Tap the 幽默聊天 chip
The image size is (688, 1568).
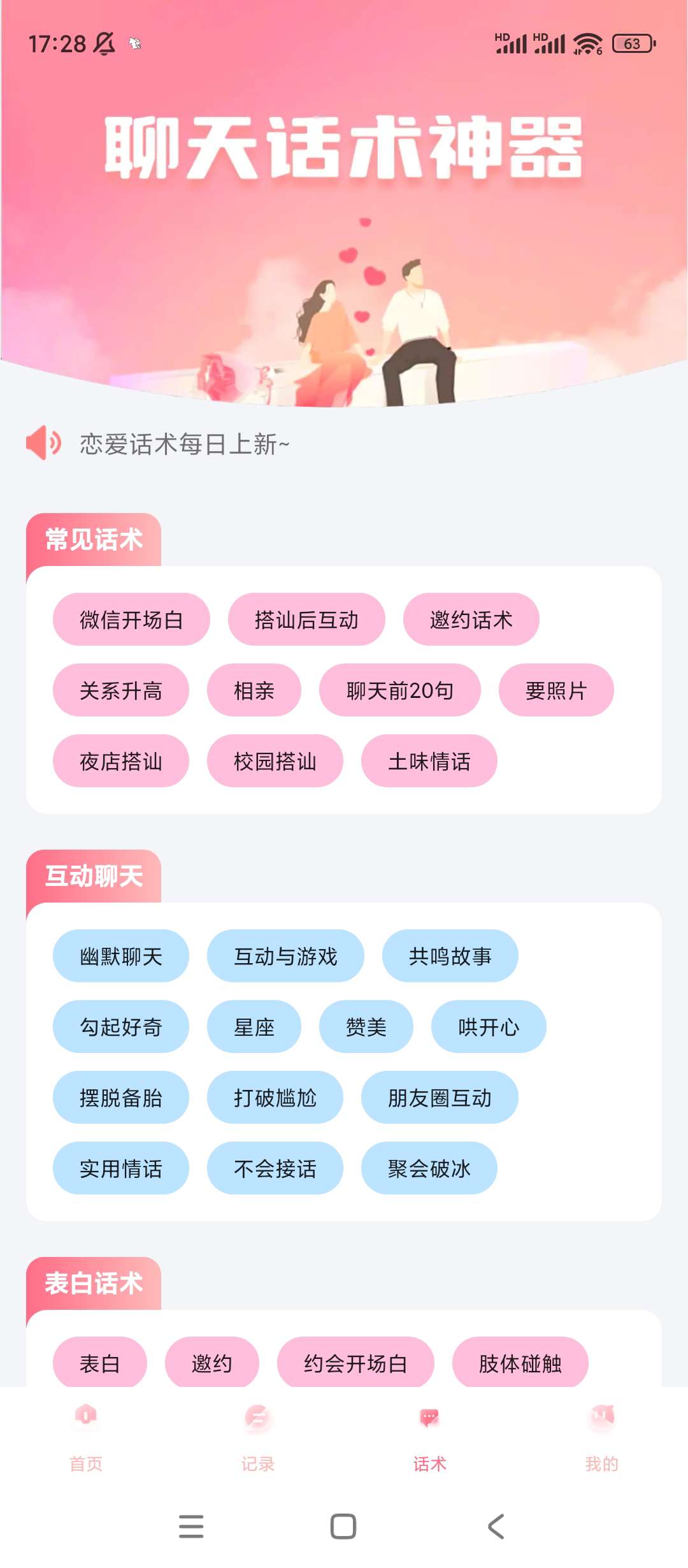pos(121,956)
